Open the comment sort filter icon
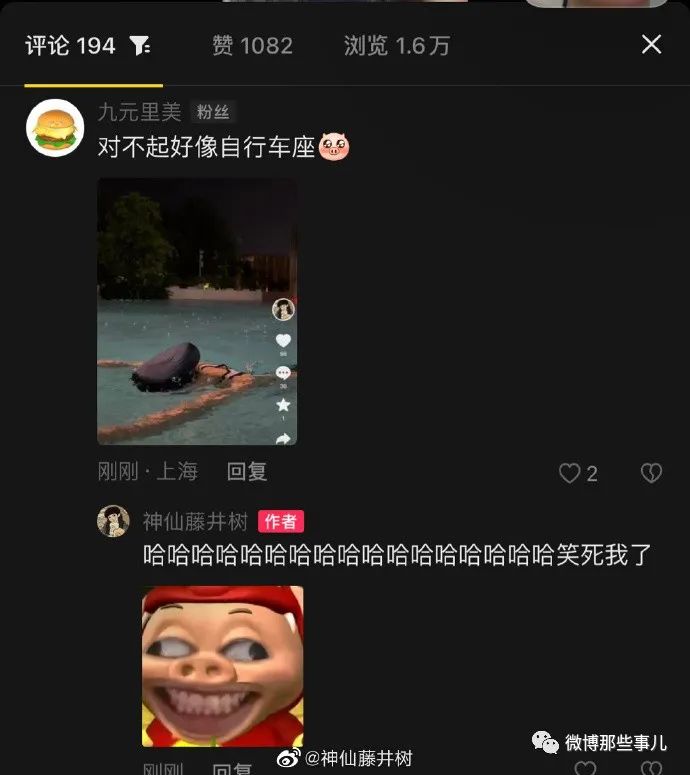690x775 pixels. [x=140, y=45]
